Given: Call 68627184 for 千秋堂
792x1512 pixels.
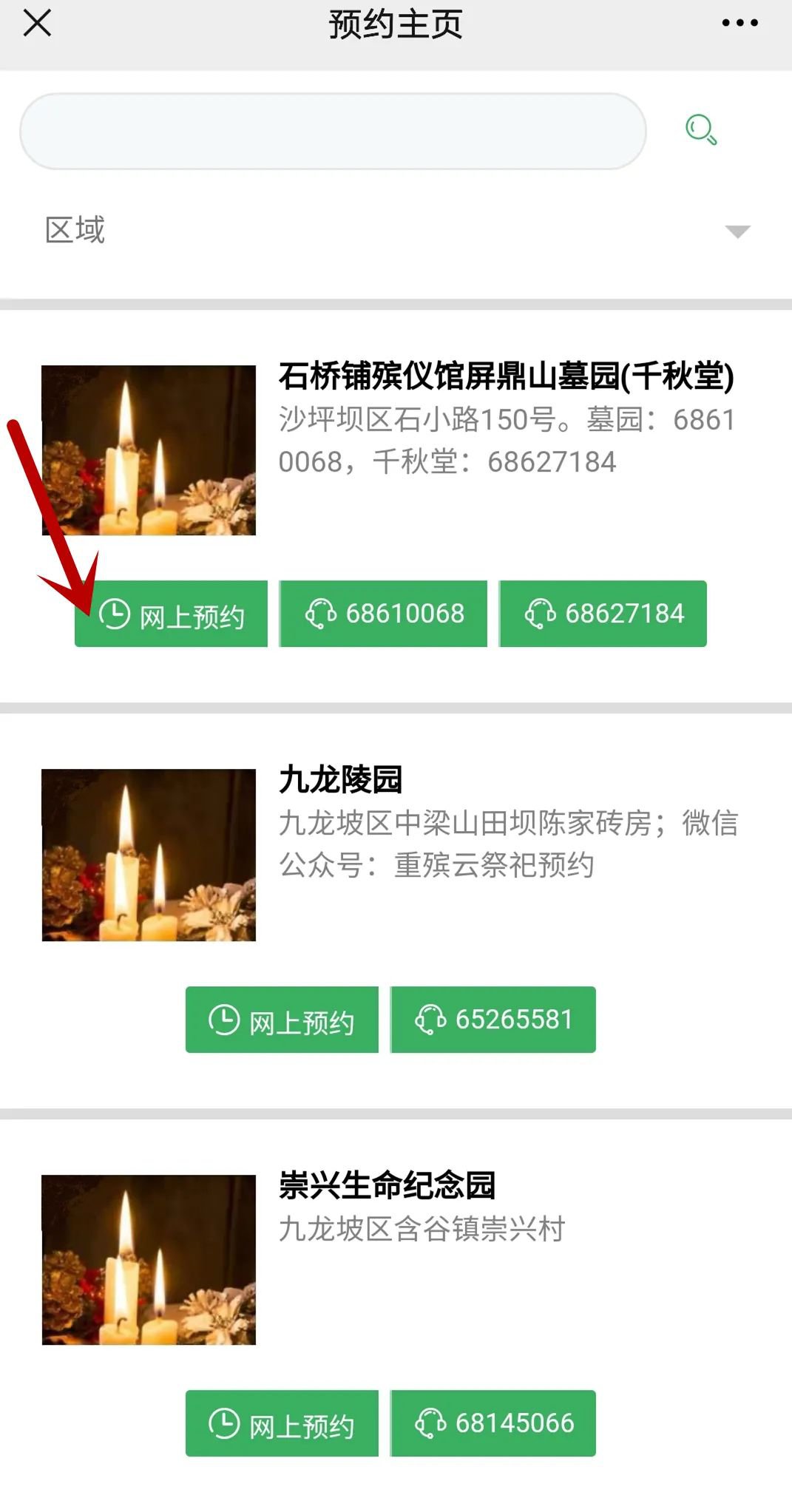Looking at the screenshot, I should [603, 614].
